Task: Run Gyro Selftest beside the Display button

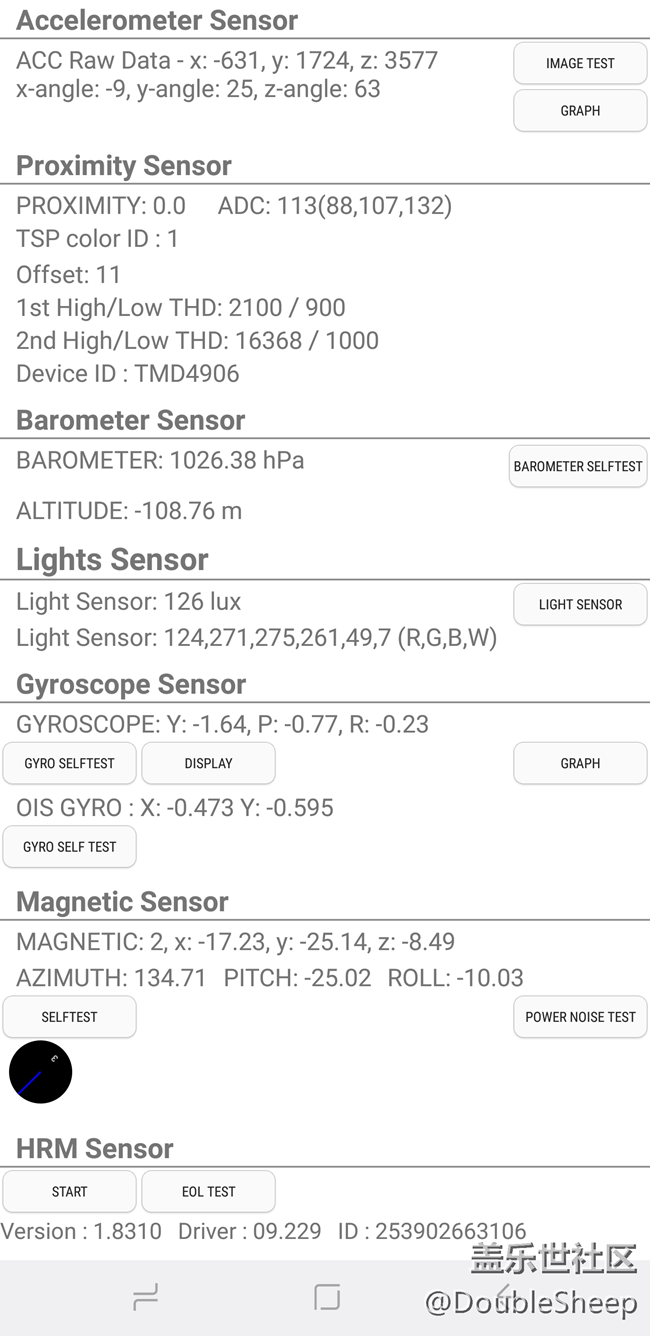Action: [69, 763]
